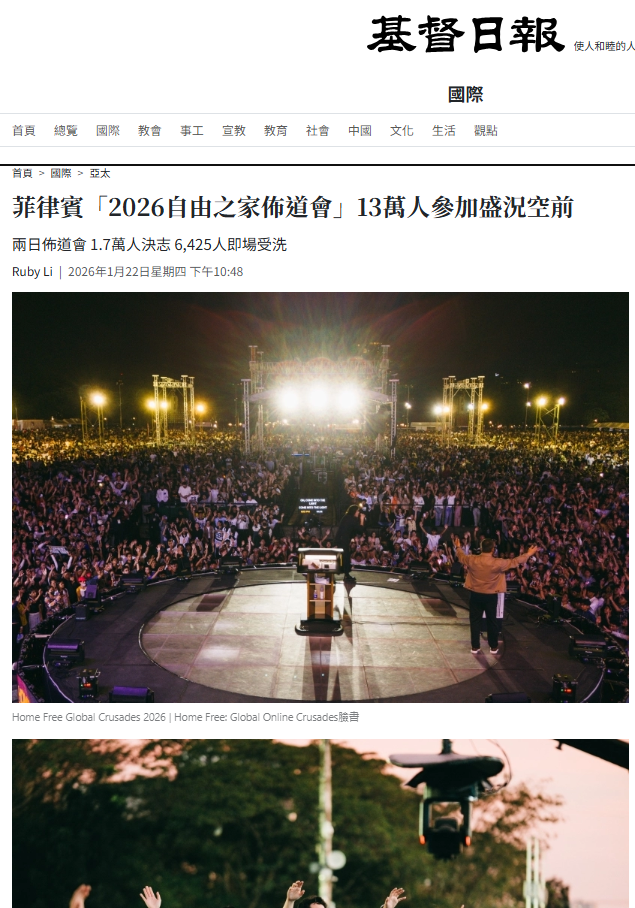Viewport: 635px width, 908px height.
Task: Go to the 中國 section
Action: pos(359,131)
